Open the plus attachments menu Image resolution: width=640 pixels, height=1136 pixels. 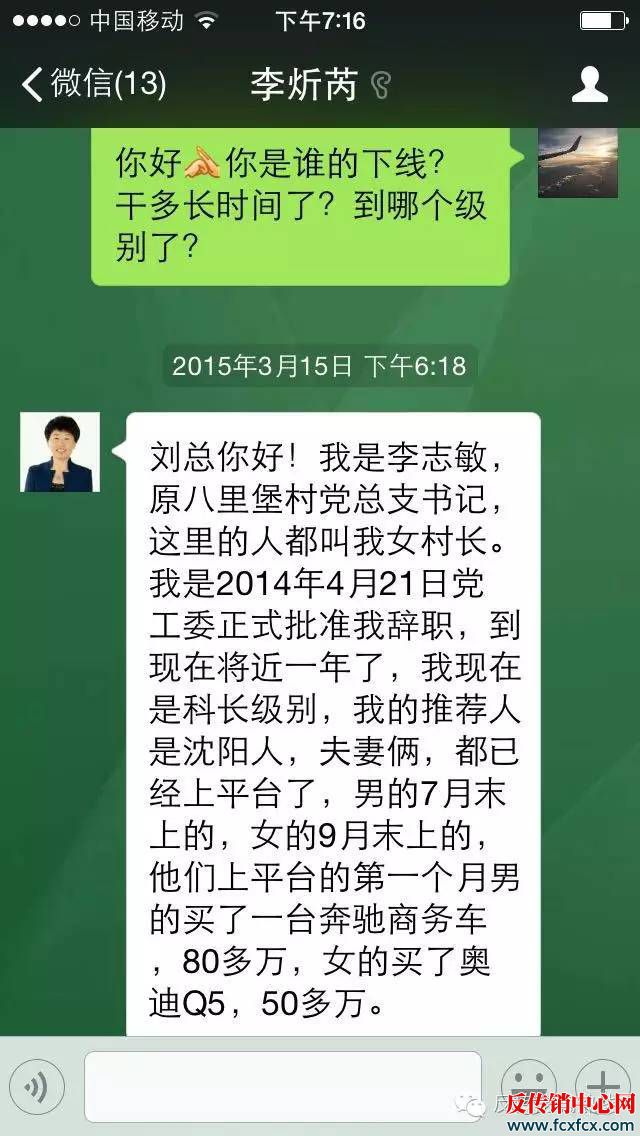[603, 1085]
